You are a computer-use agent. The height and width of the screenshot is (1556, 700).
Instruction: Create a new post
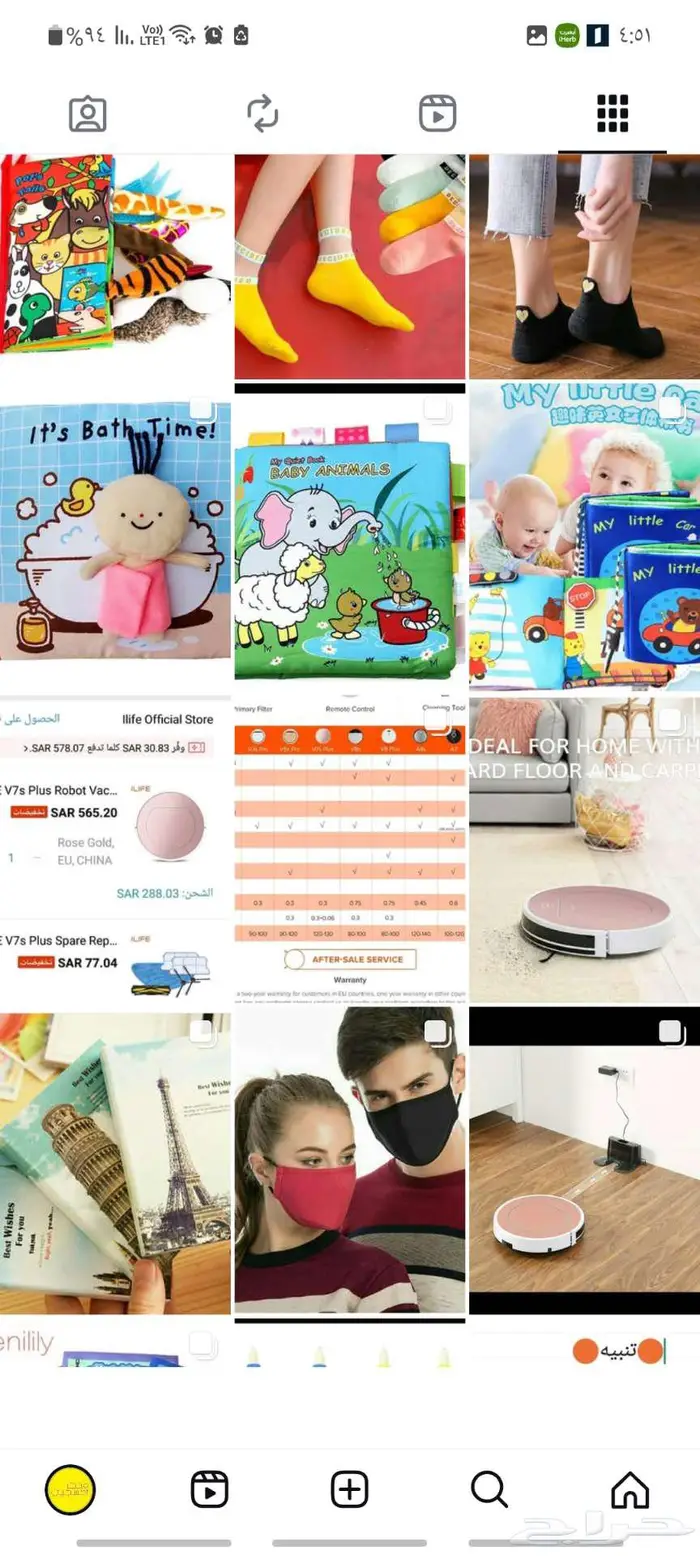(350, 1490)
